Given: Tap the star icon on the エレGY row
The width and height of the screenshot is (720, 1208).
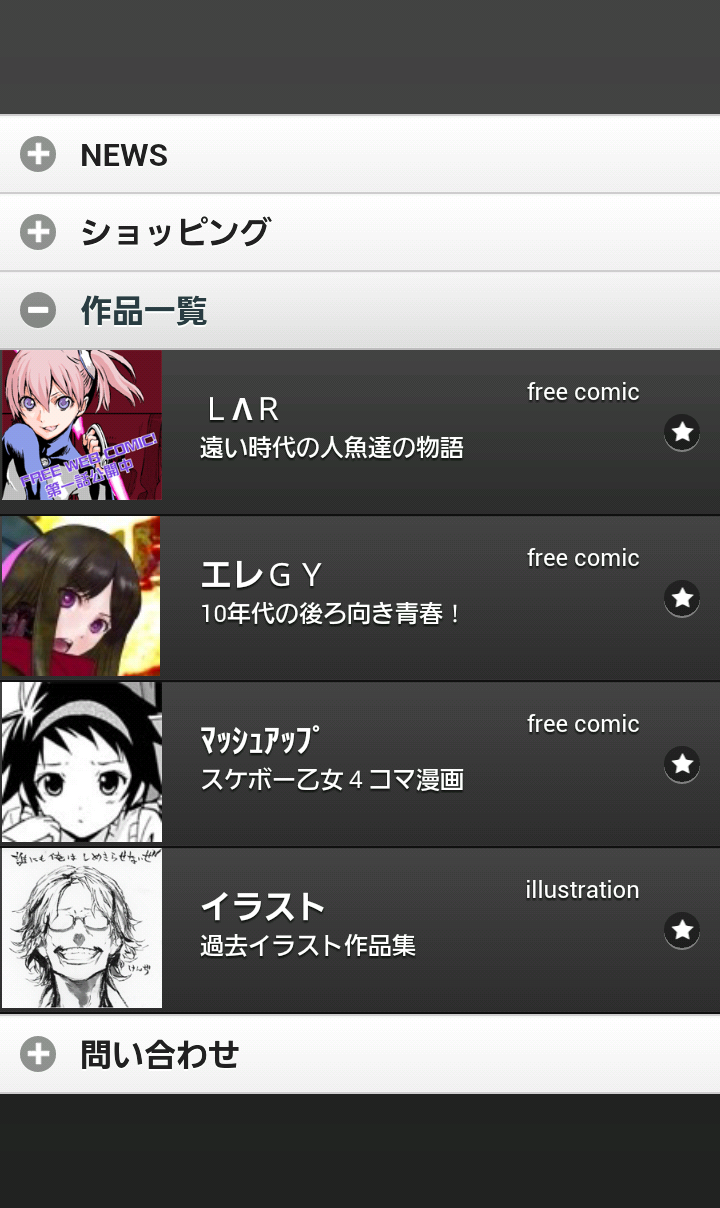Looking at the screenshot, I should (682, 598).
